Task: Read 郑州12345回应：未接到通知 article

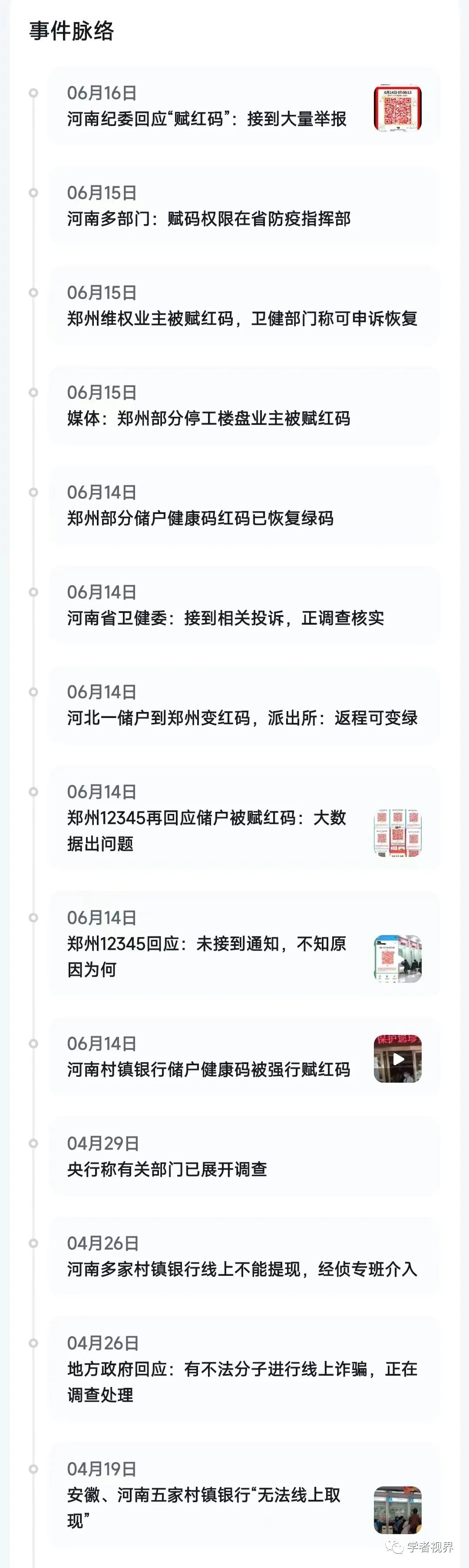Action: pyautogui.click(x=207, y=956)
